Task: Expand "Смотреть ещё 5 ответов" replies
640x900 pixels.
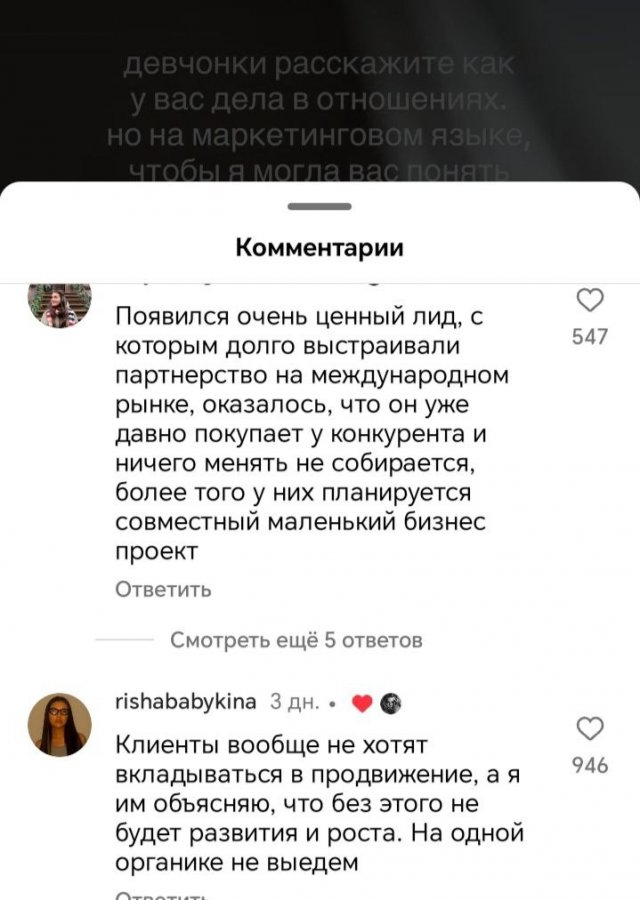Action: click(296, 639)
